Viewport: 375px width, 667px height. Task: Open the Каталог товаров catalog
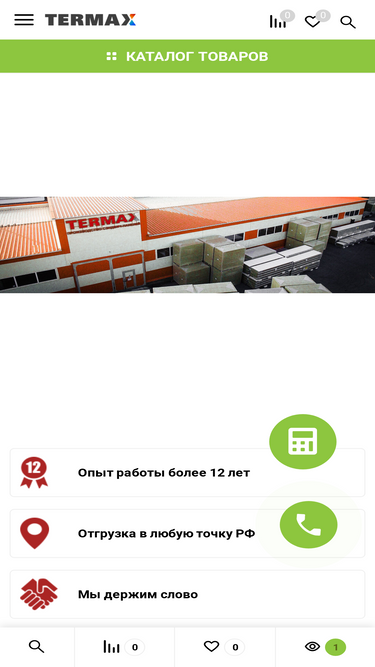point(188,56)
